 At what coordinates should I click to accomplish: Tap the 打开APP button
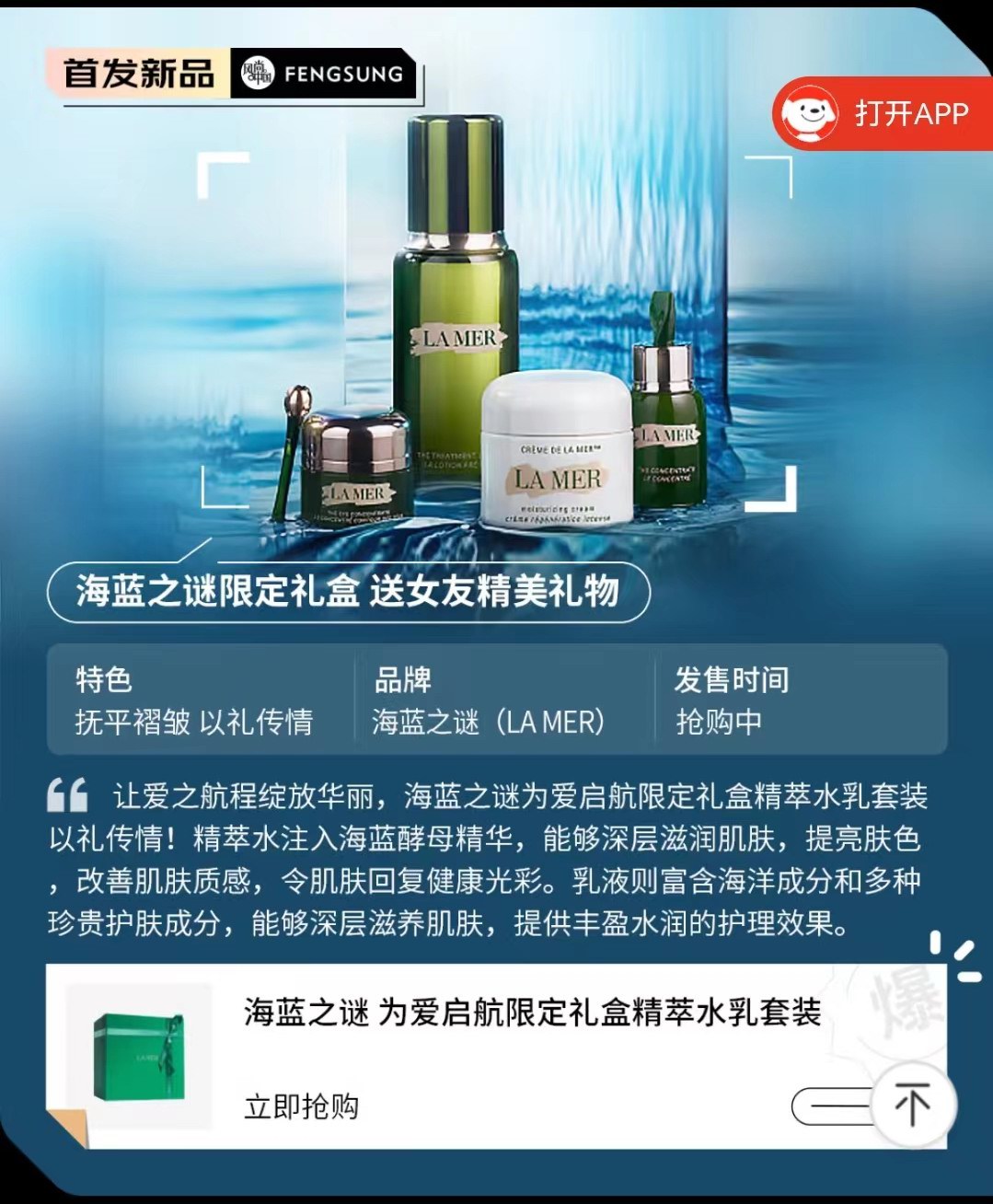click(882, 113)
